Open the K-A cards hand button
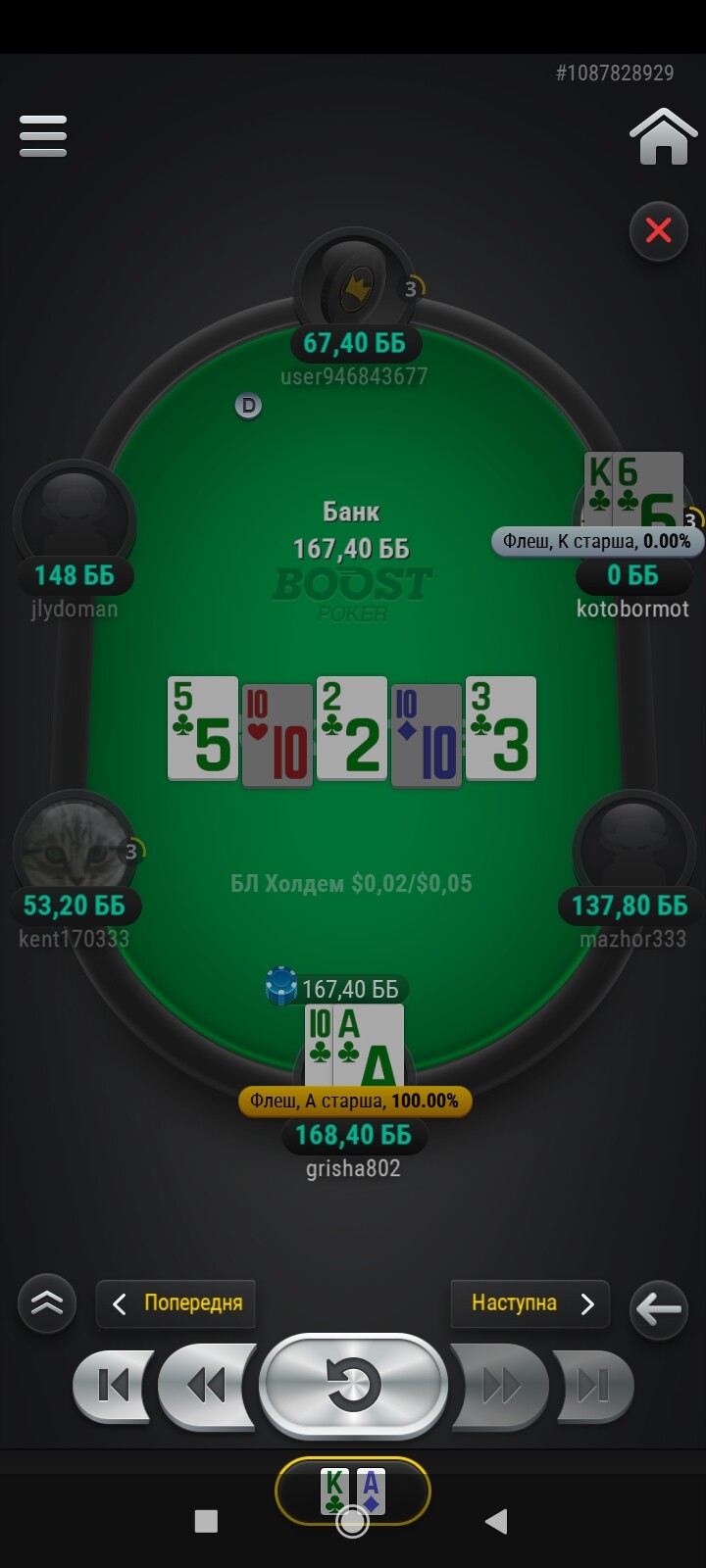This screenshot has width=706, height=1568. 353,1492
